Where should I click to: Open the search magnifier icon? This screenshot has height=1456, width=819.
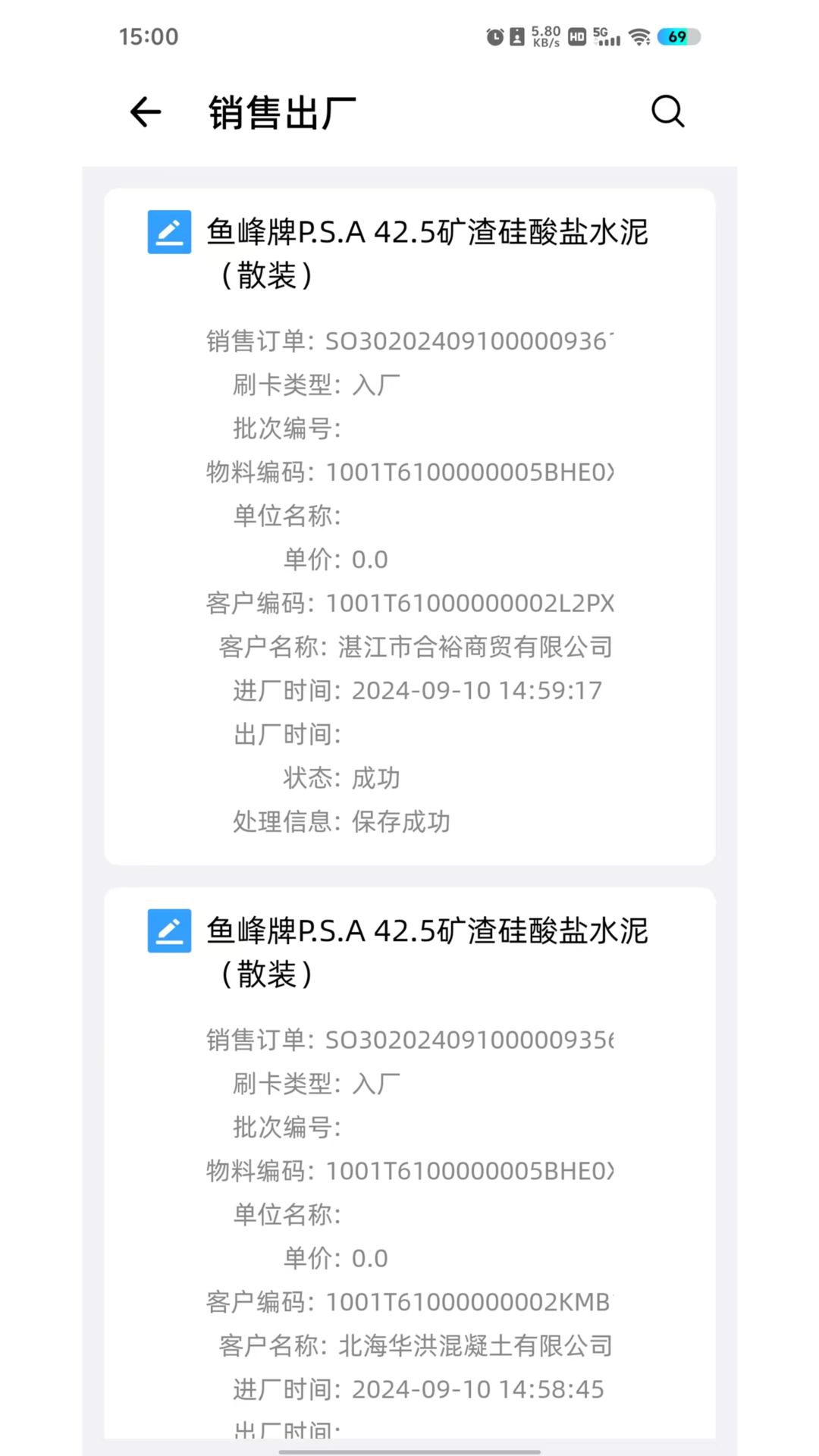pyautogui.click(x=667, y=112)
